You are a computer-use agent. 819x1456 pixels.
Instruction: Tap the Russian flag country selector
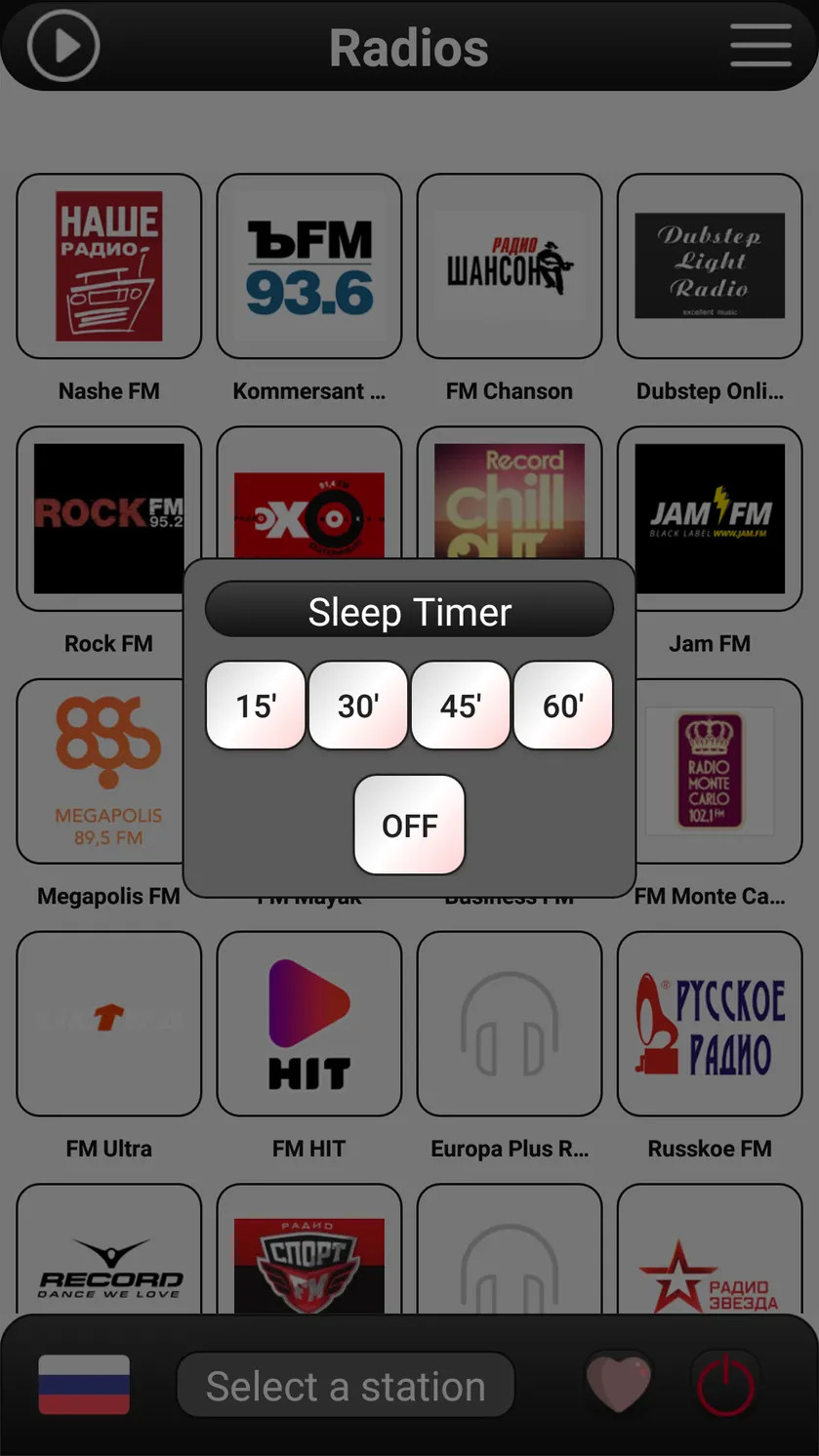[84, 1385]
